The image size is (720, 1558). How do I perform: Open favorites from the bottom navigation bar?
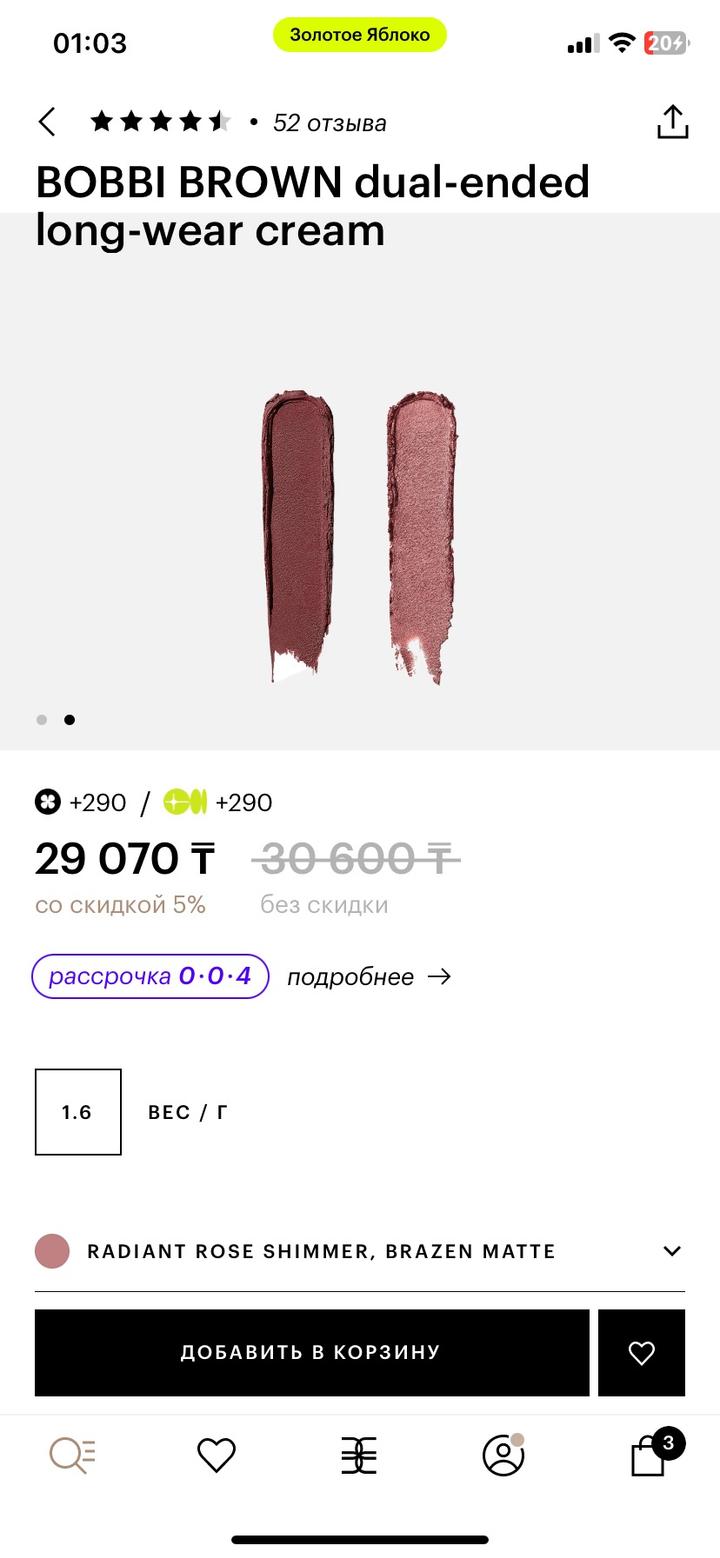(215, 1456)
